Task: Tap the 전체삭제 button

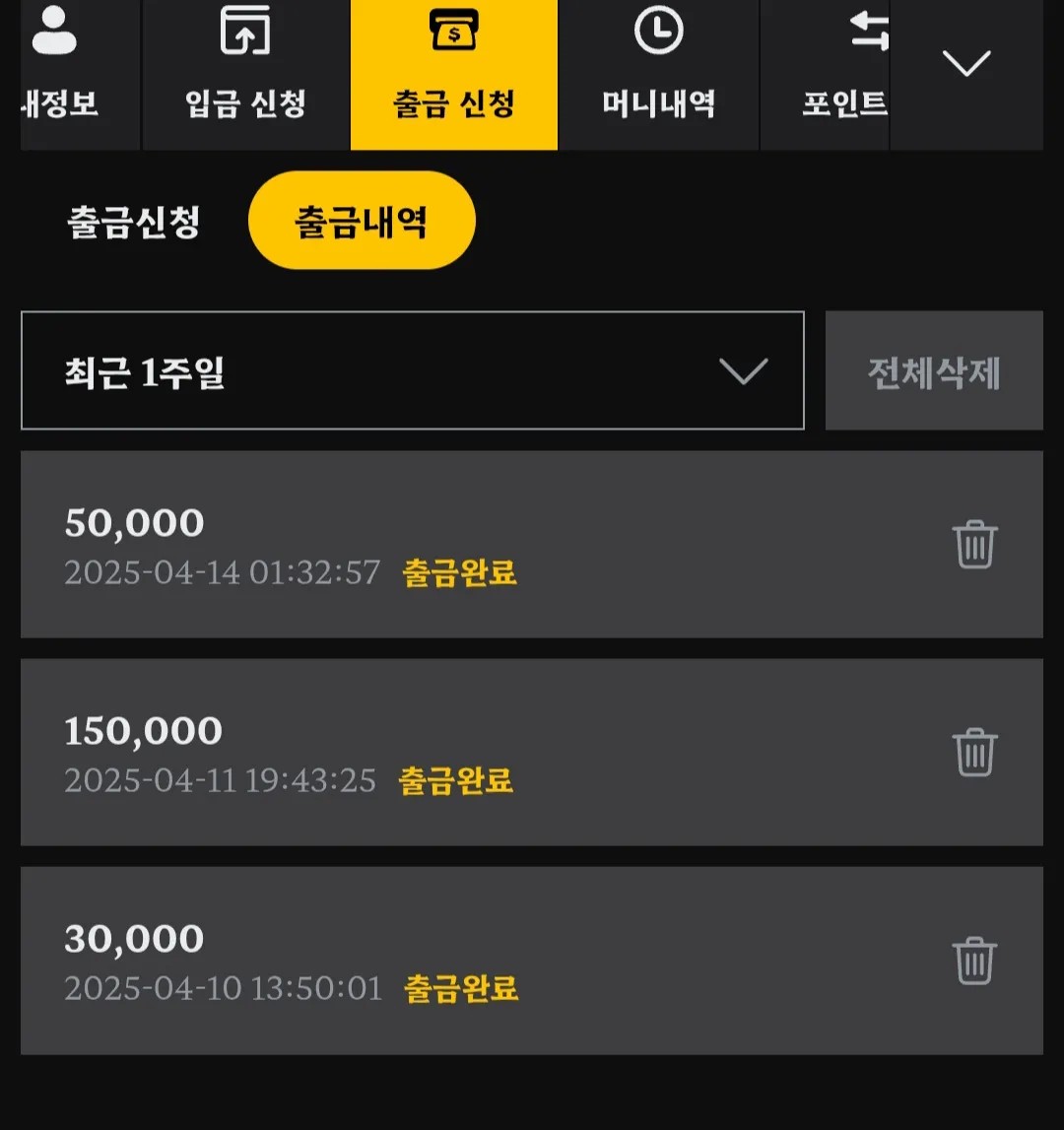Action: tap(934, 370)
